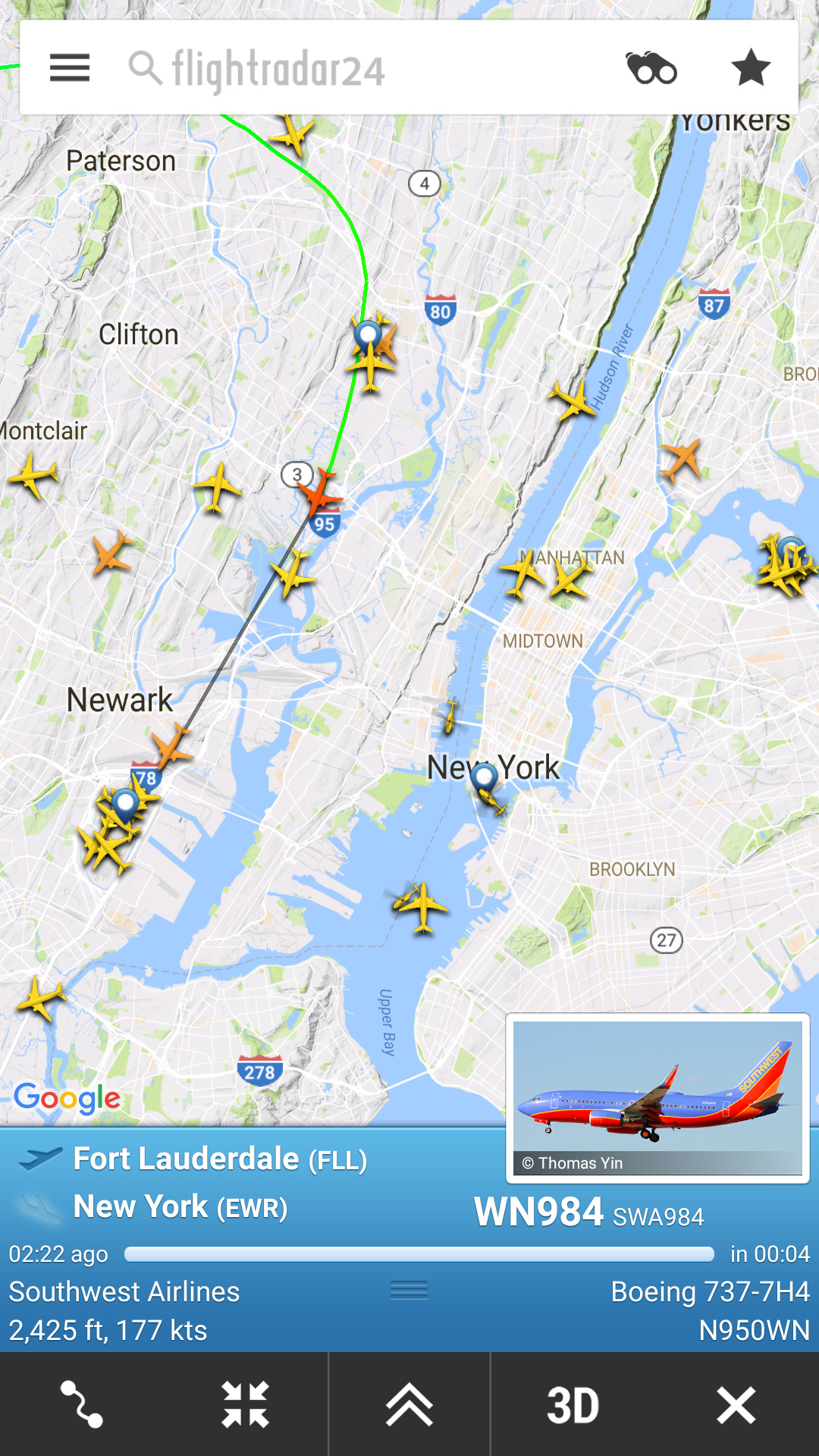Tap the airport pin near Newark

(x=125, y=804)
